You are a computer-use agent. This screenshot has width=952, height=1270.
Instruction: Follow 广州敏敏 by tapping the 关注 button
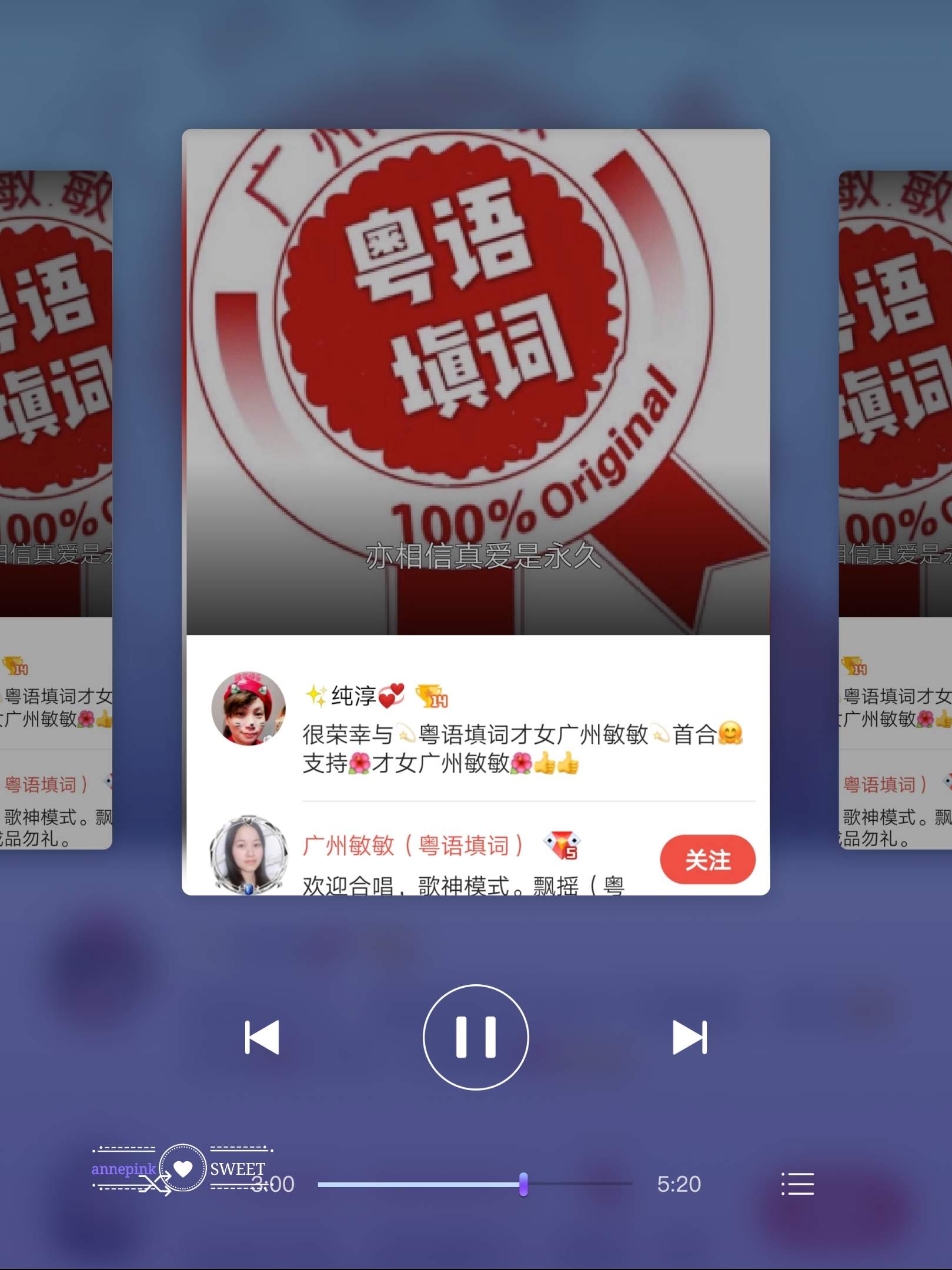707,860
